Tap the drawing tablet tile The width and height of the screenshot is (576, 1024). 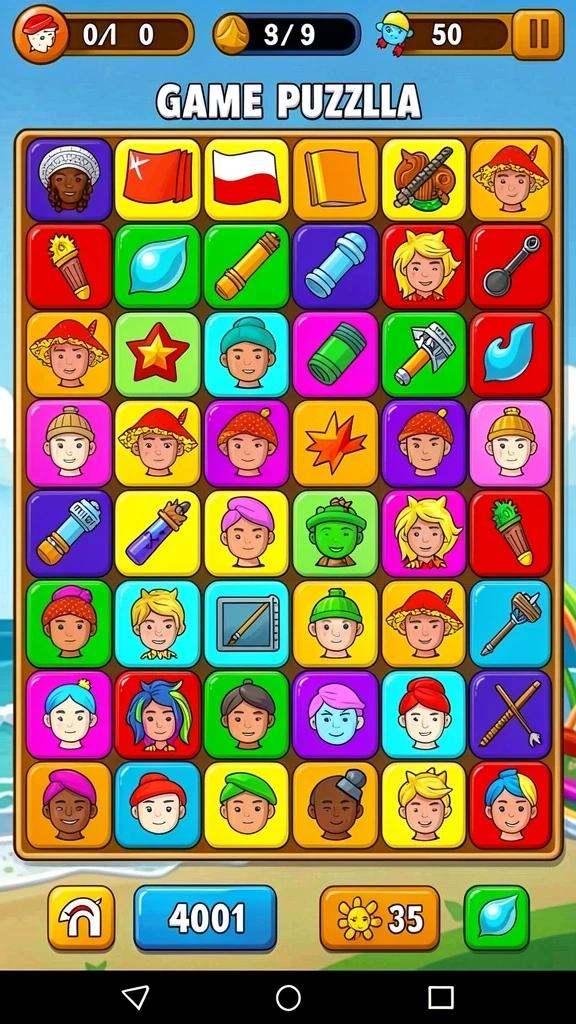(246, 623)
